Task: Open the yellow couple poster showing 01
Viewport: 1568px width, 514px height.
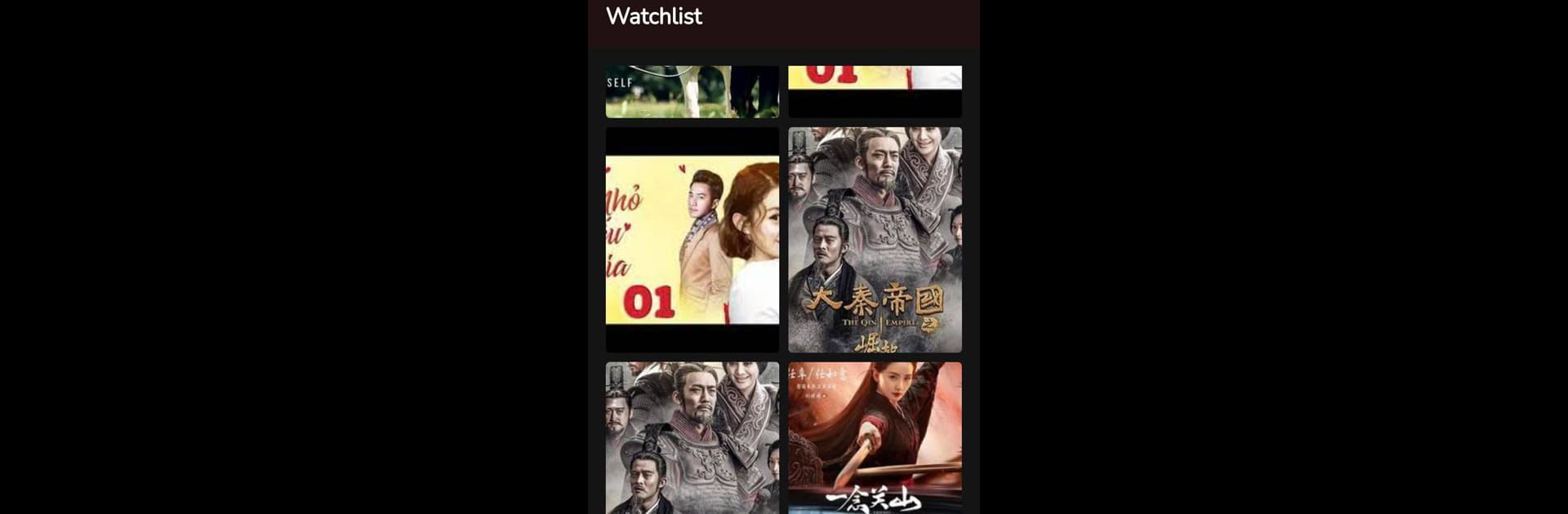Action: [x=692, y=239]
